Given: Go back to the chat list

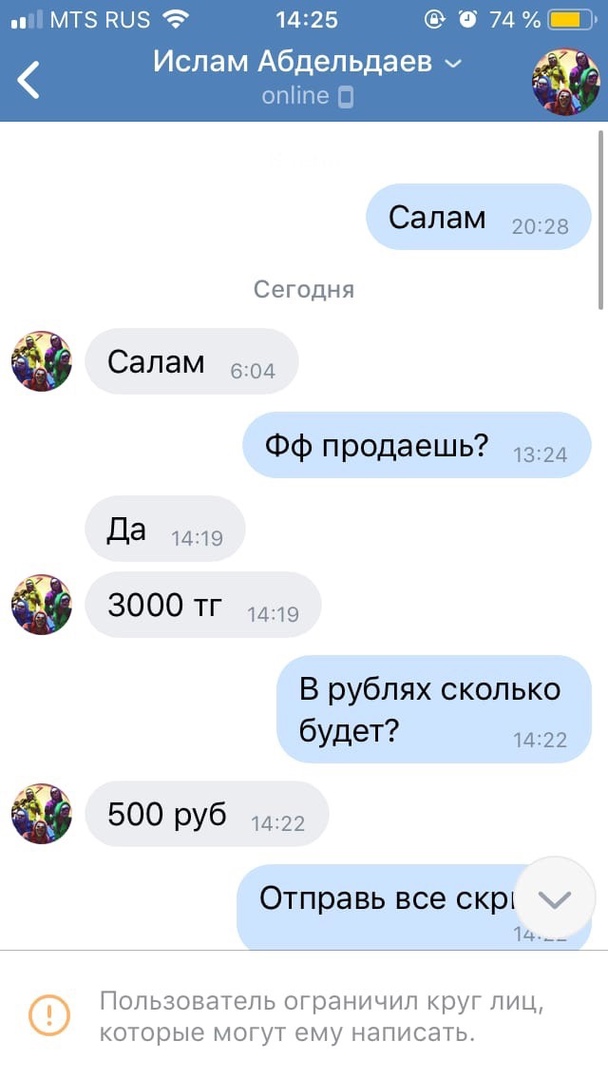Looking at the screenshot, I should point(29,79).
